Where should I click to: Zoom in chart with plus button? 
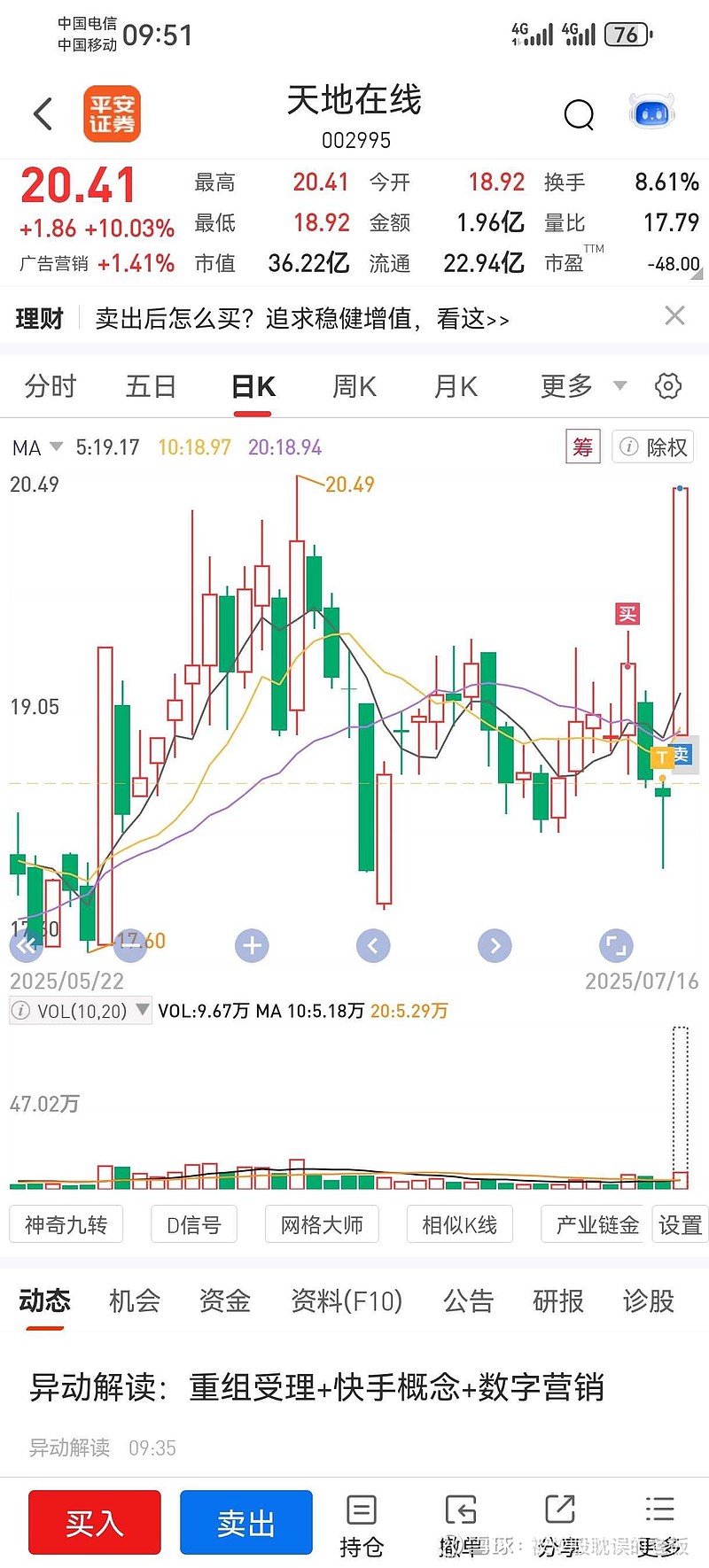[x=252, y=946]
